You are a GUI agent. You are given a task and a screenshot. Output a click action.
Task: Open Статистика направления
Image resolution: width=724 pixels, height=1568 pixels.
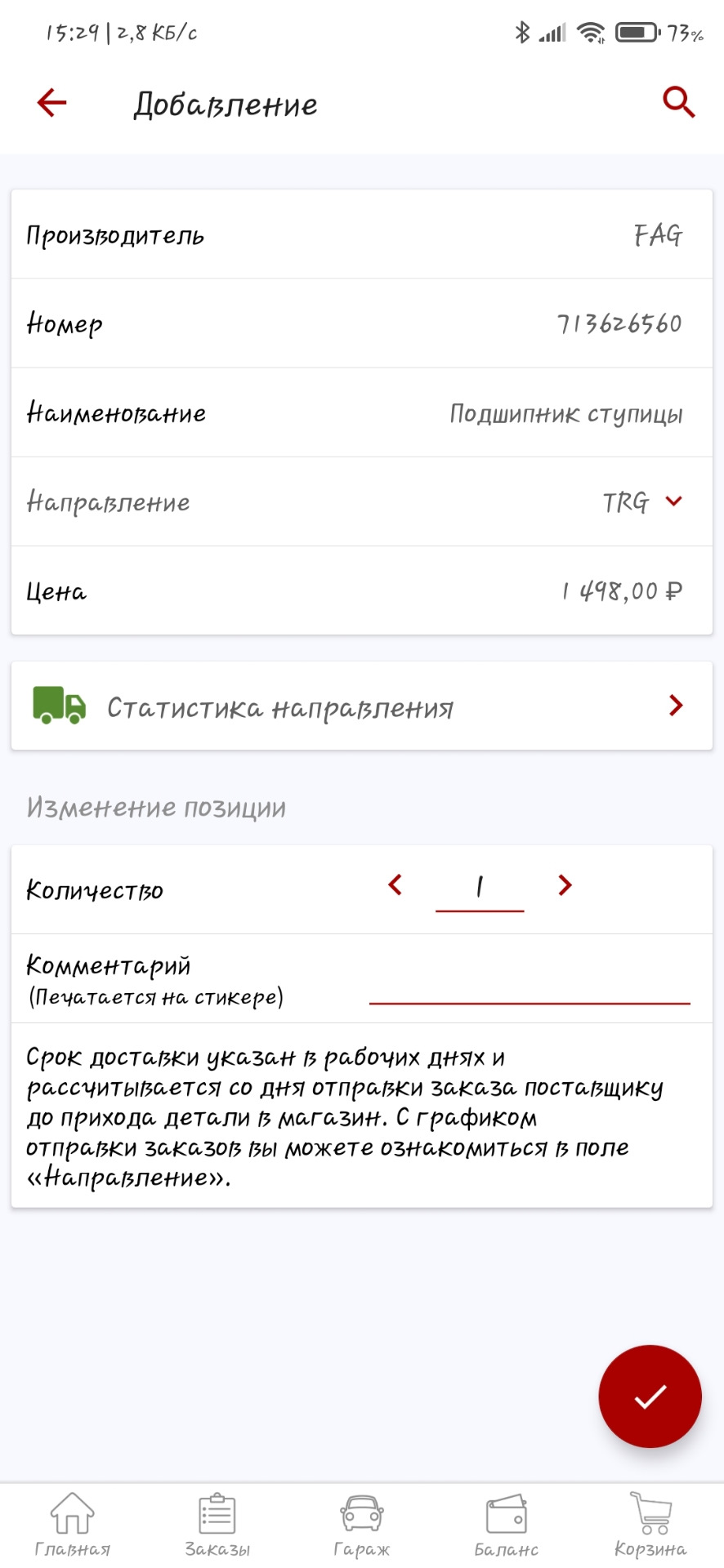tap(361, 706)
